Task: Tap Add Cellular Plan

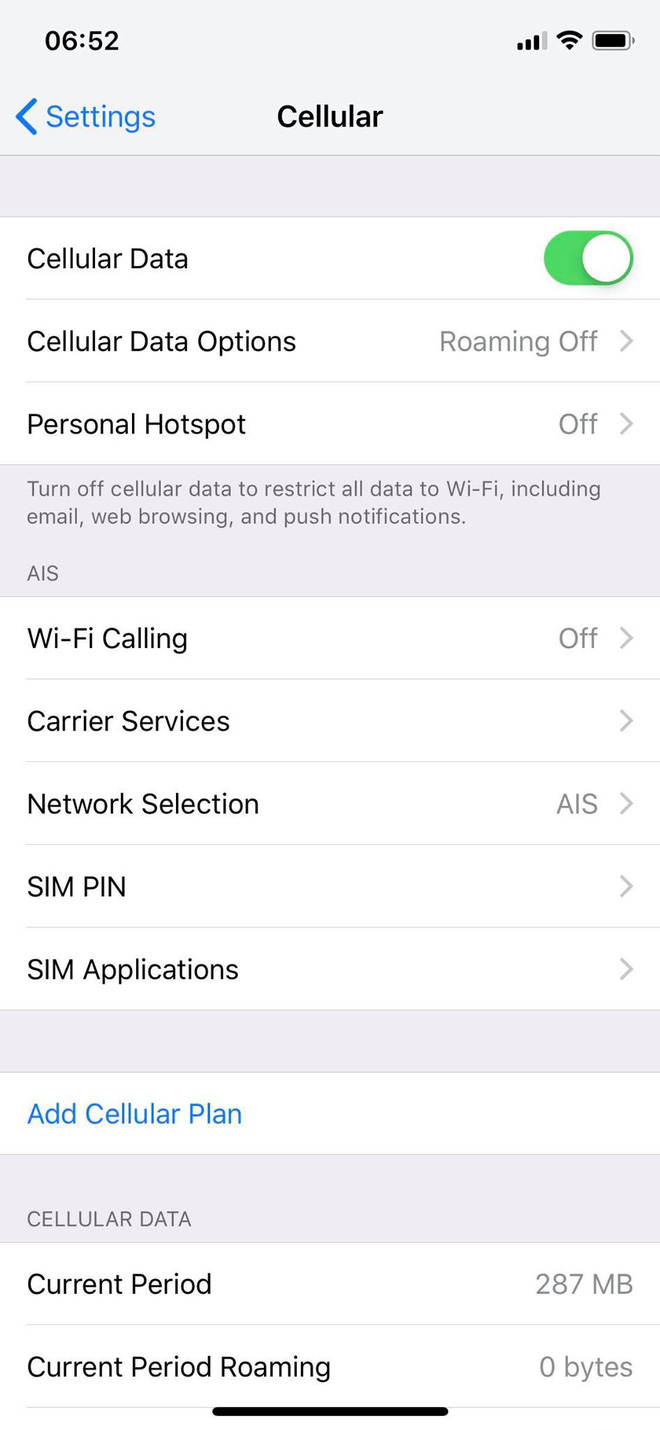Action: [x=135, y=1114]
